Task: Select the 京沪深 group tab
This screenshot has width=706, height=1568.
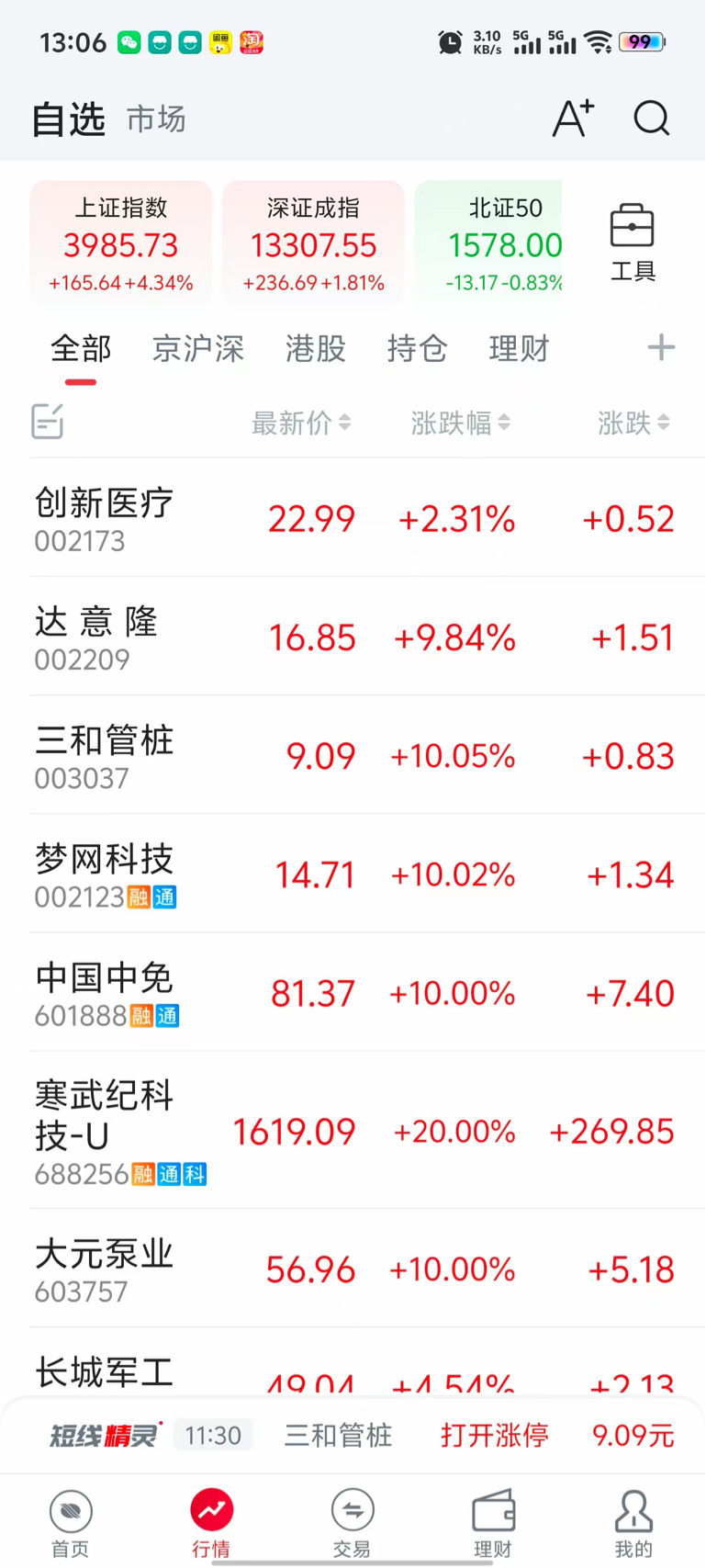Action: coord(198,349)
